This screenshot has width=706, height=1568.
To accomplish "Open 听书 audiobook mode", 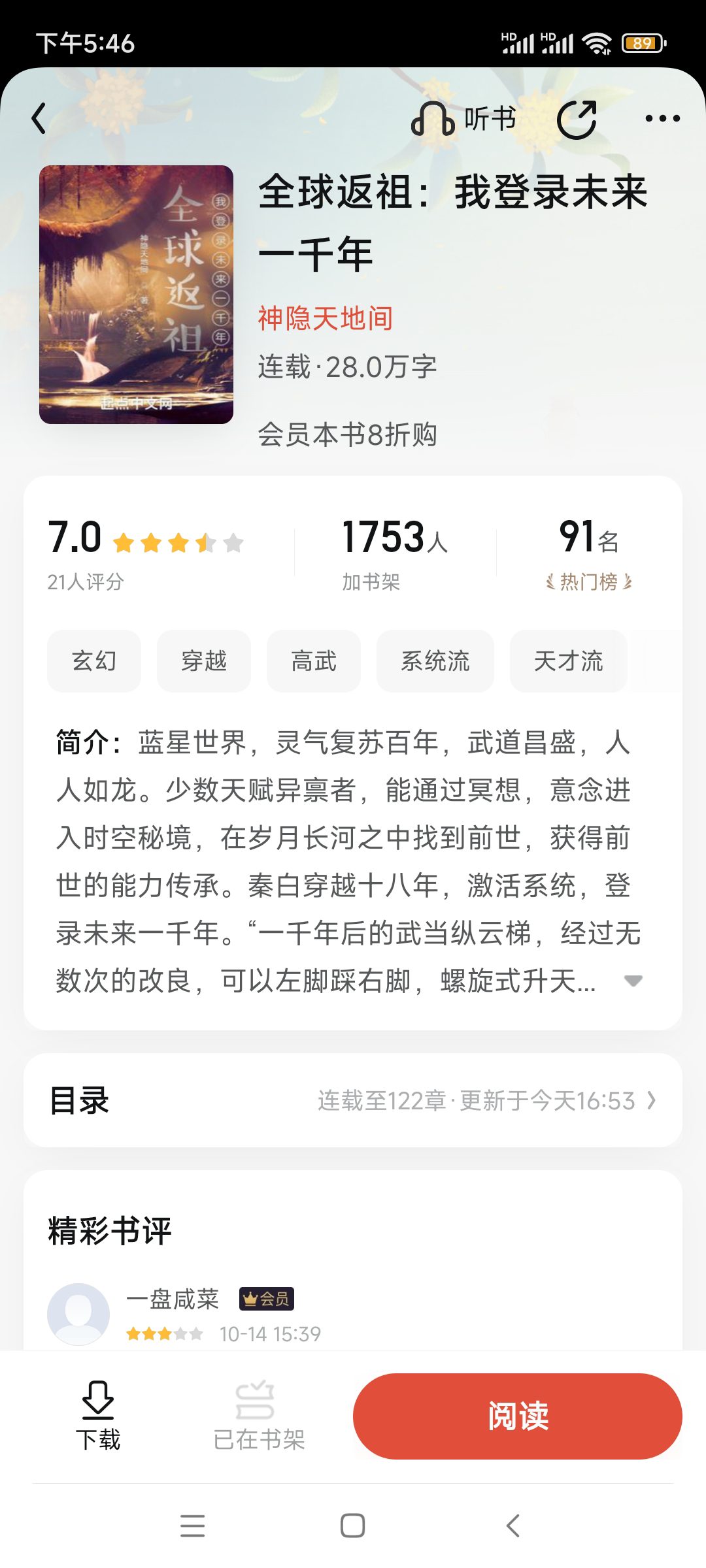I will (463, 119).
